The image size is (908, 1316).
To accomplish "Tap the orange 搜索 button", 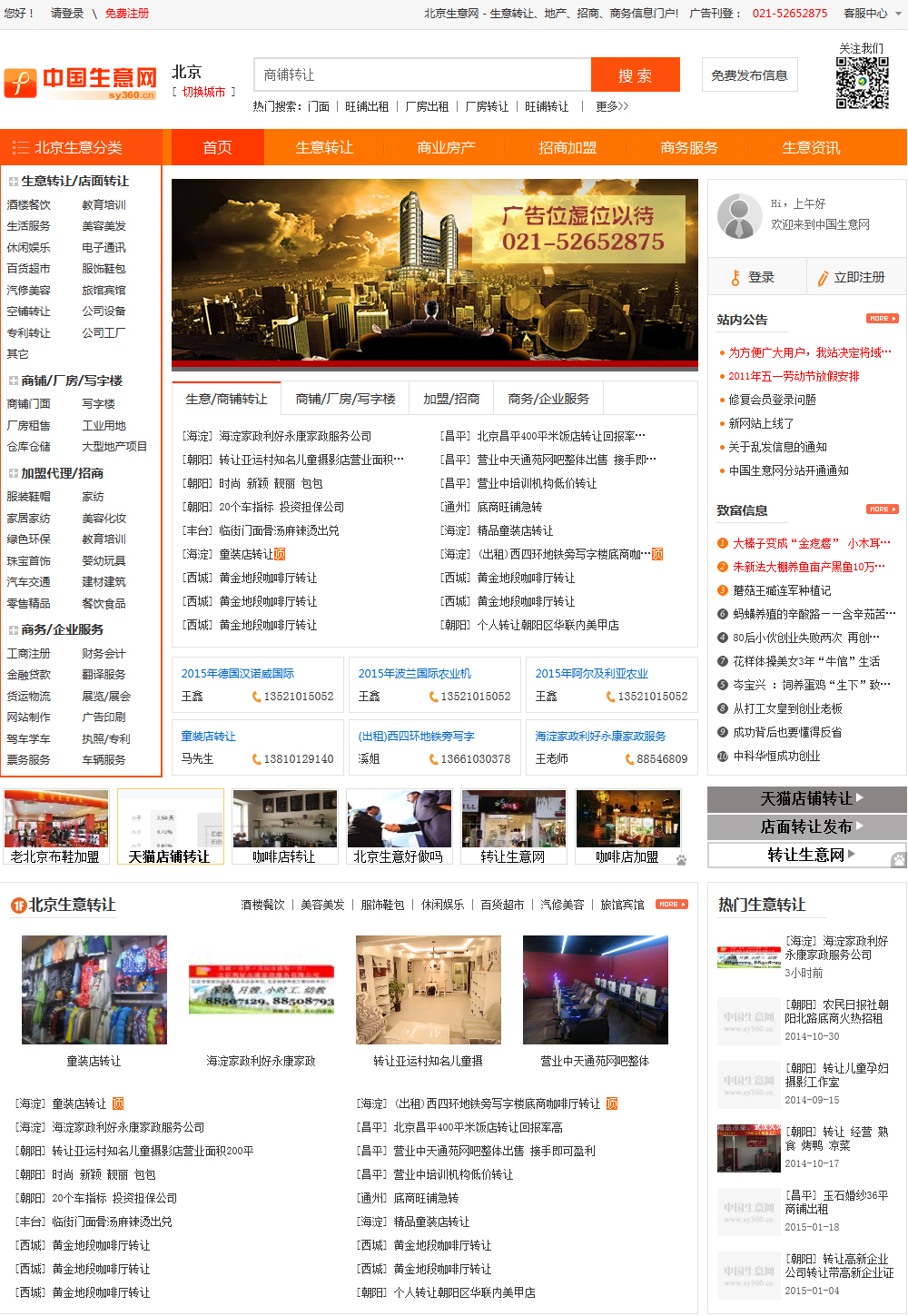I will (635, 75).
